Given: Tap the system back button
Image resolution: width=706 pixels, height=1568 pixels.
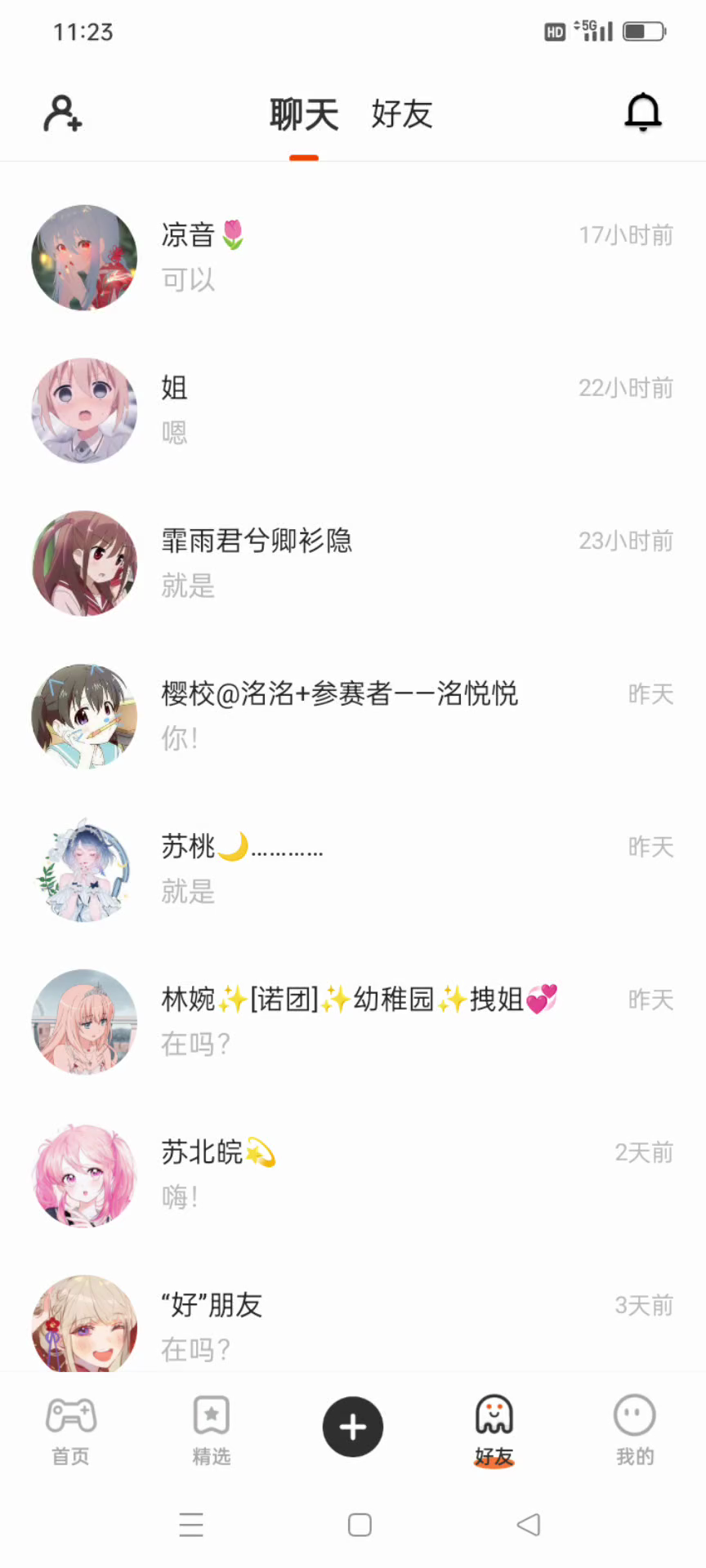Looking at the screenshot, I should [529, 1524].
